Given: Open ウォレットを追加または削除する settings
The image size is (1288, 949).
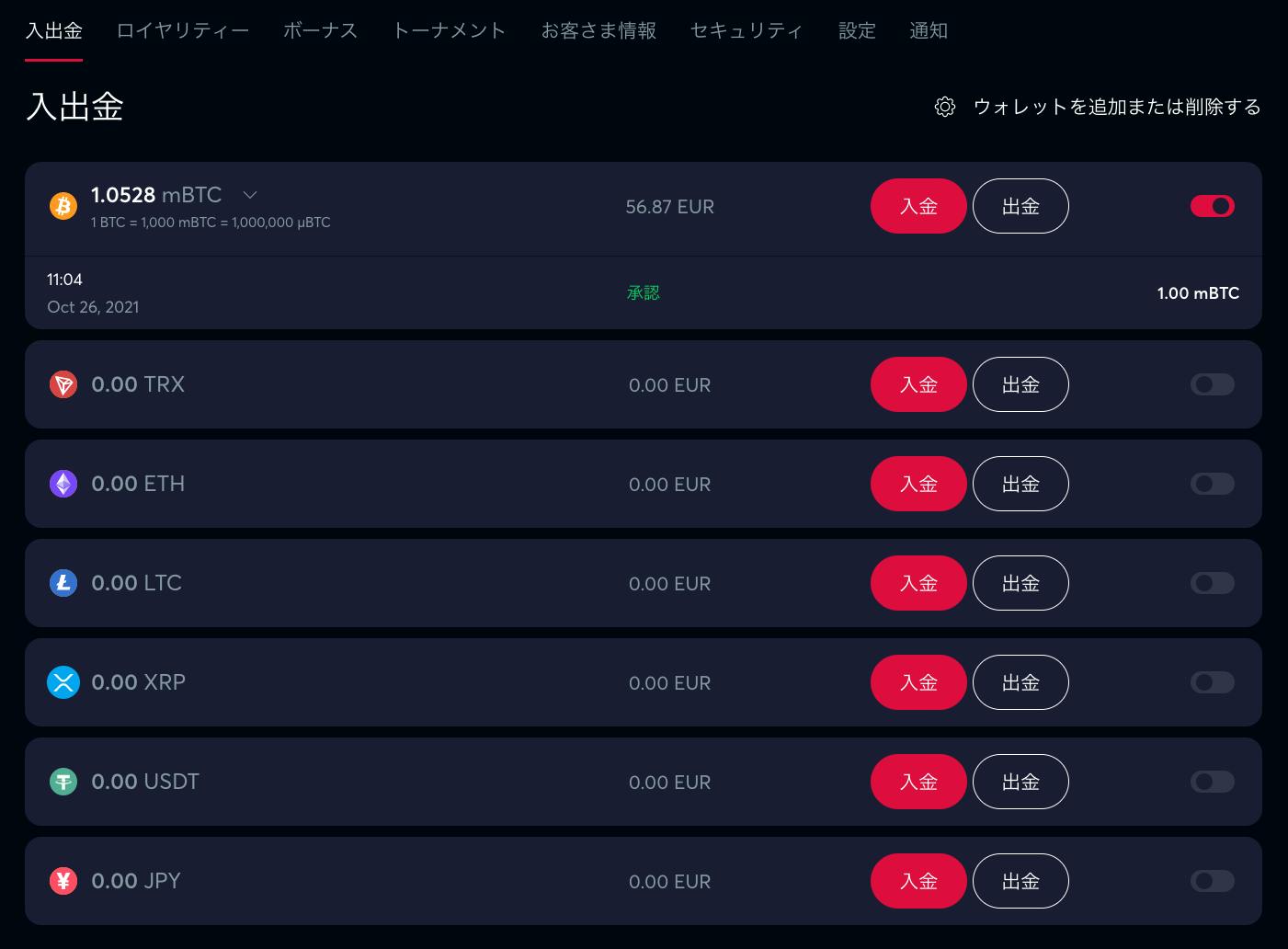Looking at the screenshot, I should pos(1098,107).
